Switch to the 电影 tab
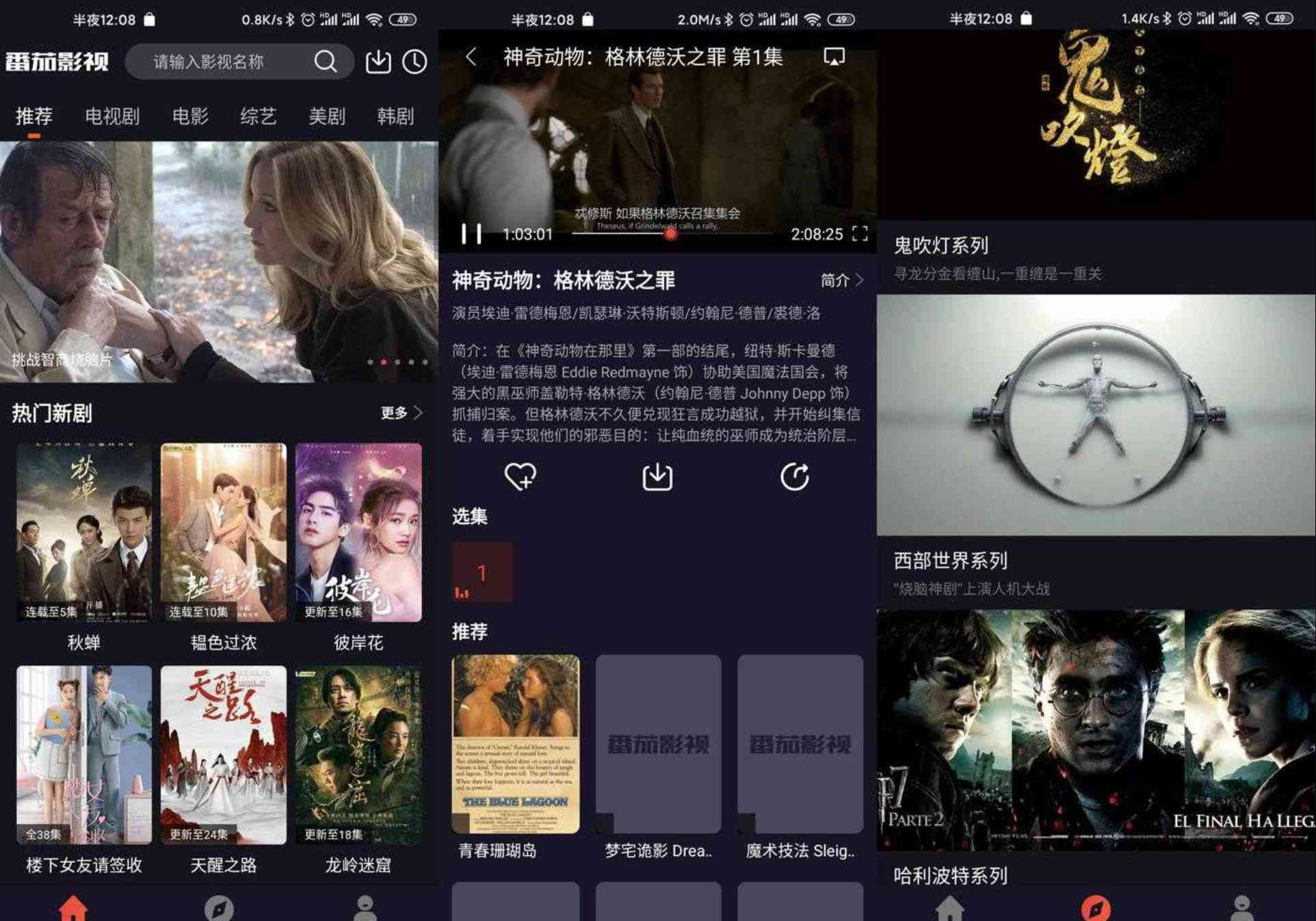This screenshot has width=1316, height=921. [x=190, y=116]
